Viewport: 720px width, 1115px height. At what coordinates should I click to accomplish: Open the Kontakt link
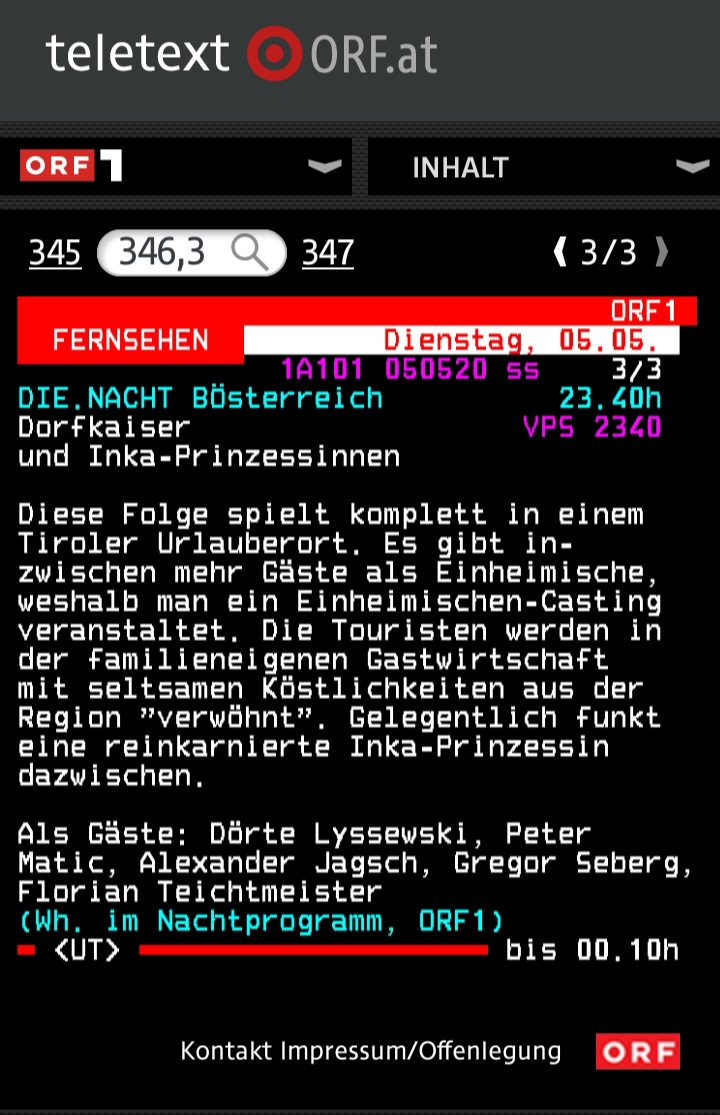pyautogui.click(x=227, y=1051)
